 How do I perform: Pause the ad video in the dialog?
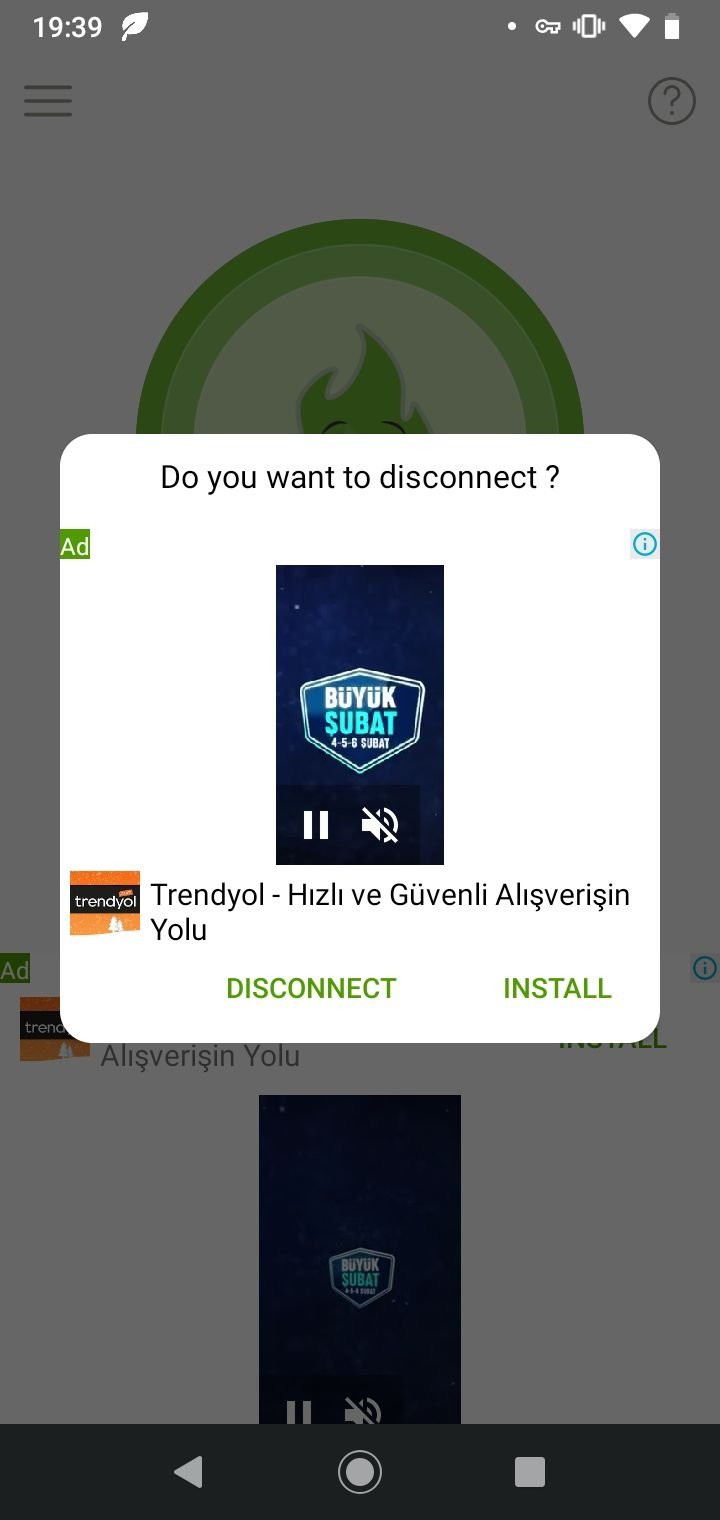tap(316, 825)
